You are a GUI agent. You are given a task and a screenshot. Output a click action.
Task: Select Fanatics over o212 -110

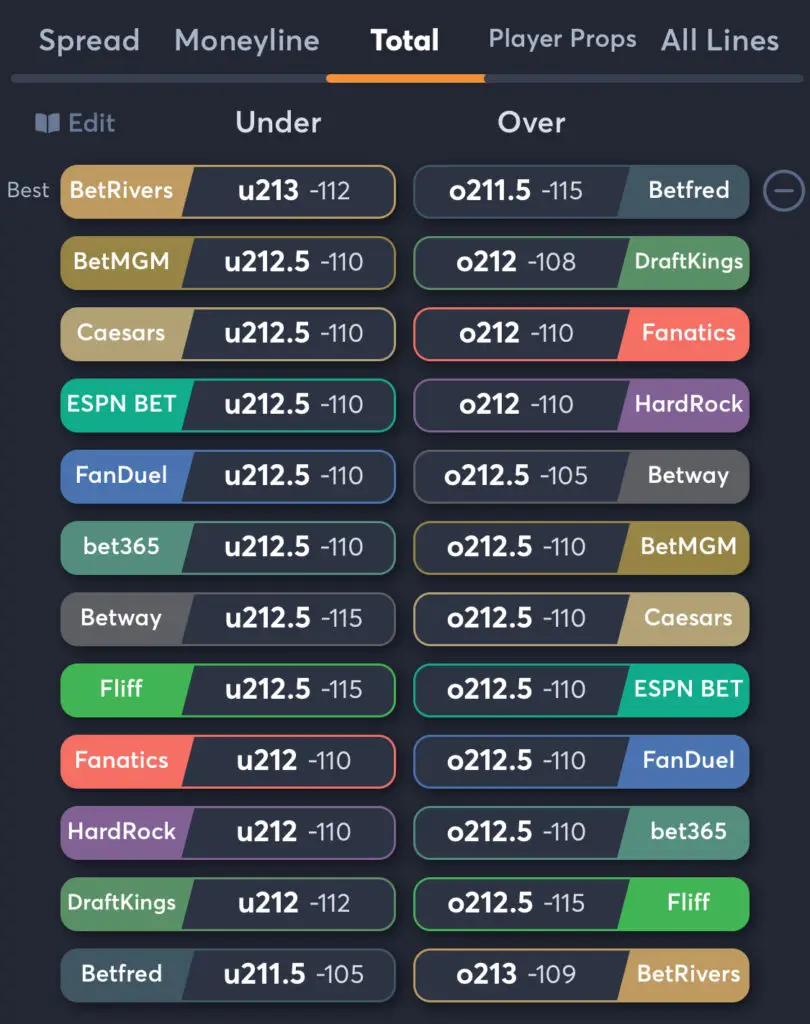click(581, 334)
